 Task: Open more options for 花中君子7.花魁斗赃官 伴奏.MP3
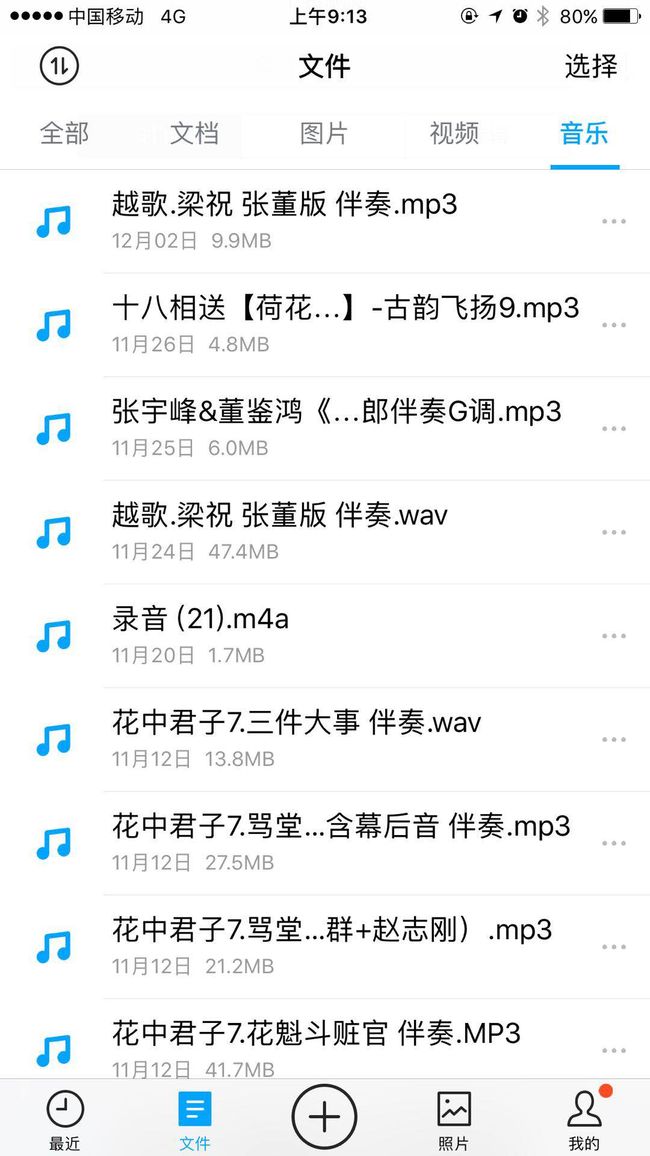pyautogui.click(x=614, y=1051)
